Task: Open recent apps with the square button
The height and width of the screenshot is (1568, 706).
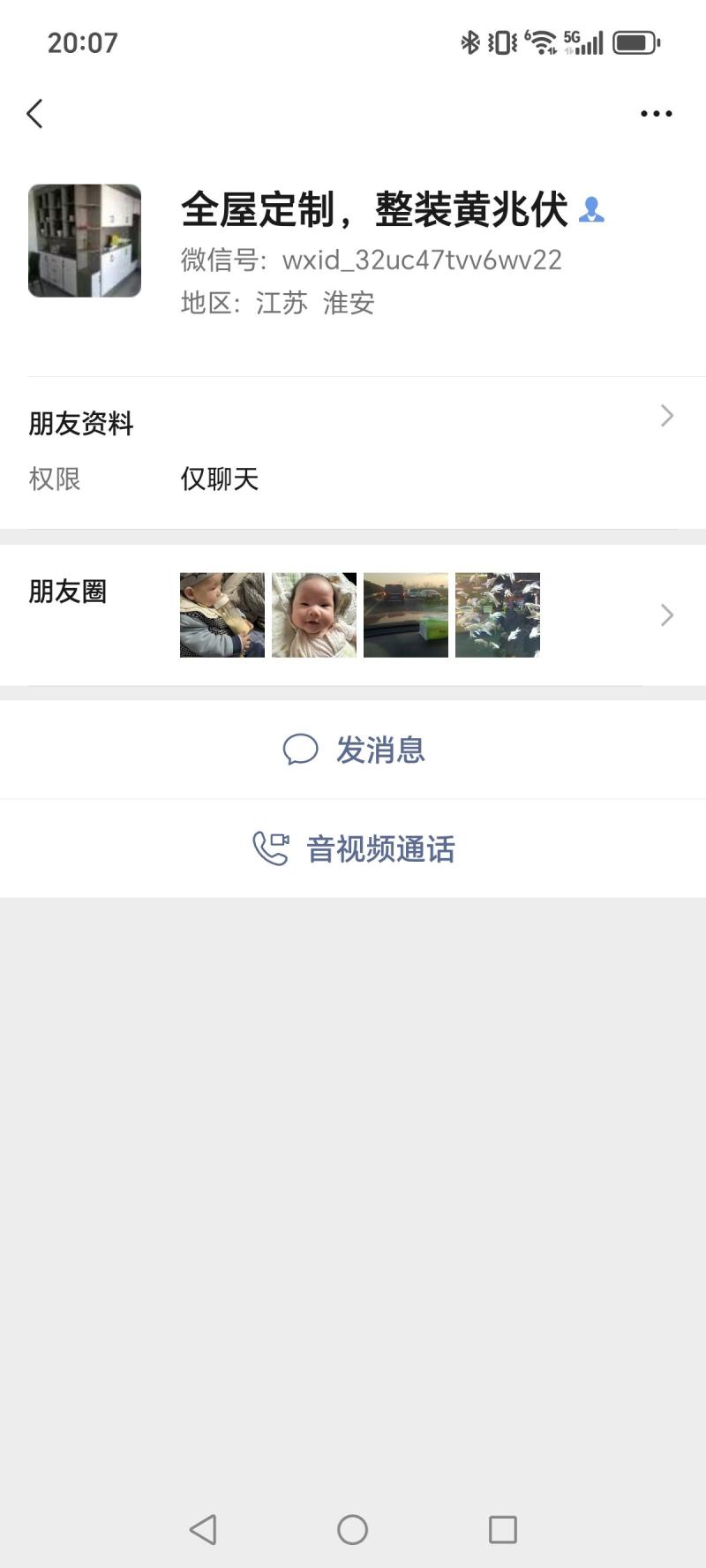Action: coord(502,1529)
